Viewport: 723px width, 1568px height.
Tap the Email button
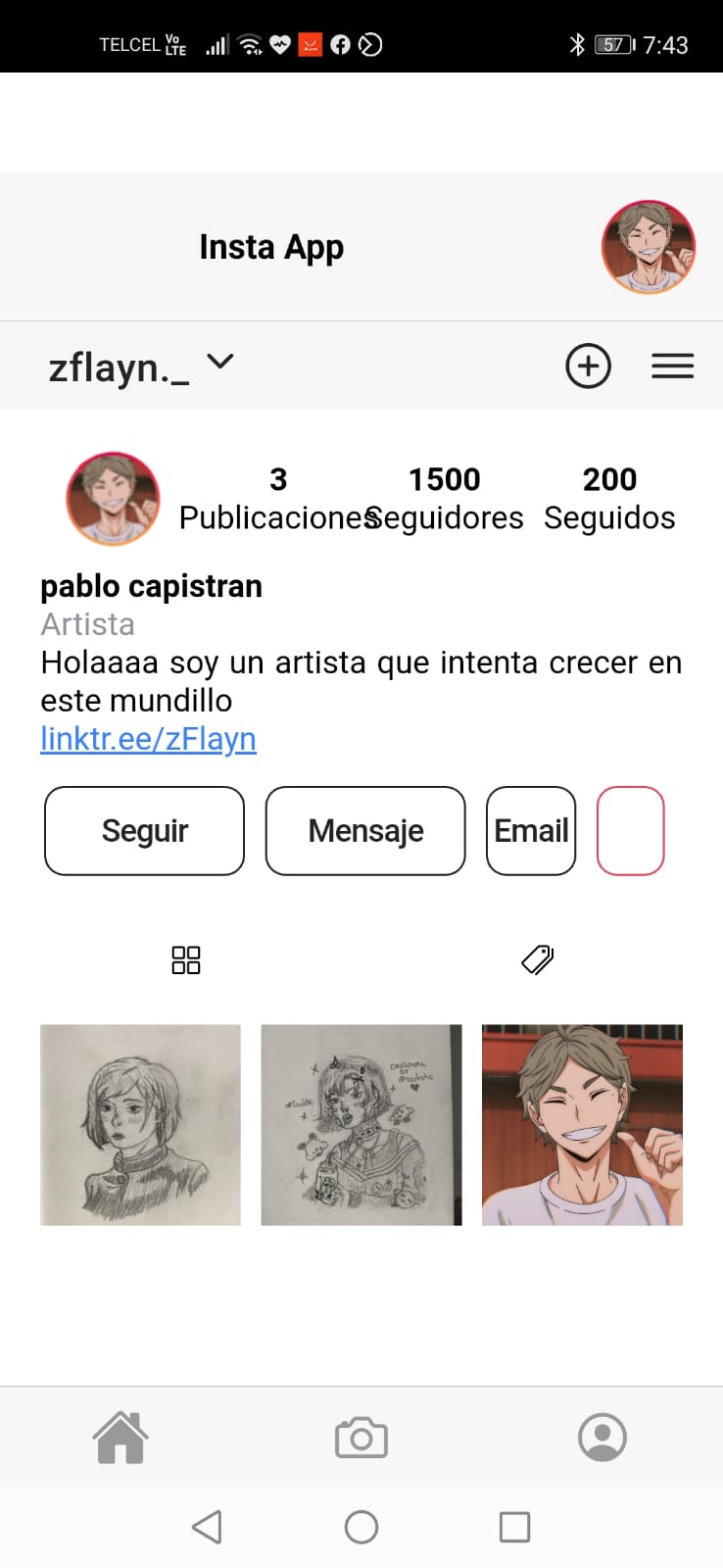[531, 831]
